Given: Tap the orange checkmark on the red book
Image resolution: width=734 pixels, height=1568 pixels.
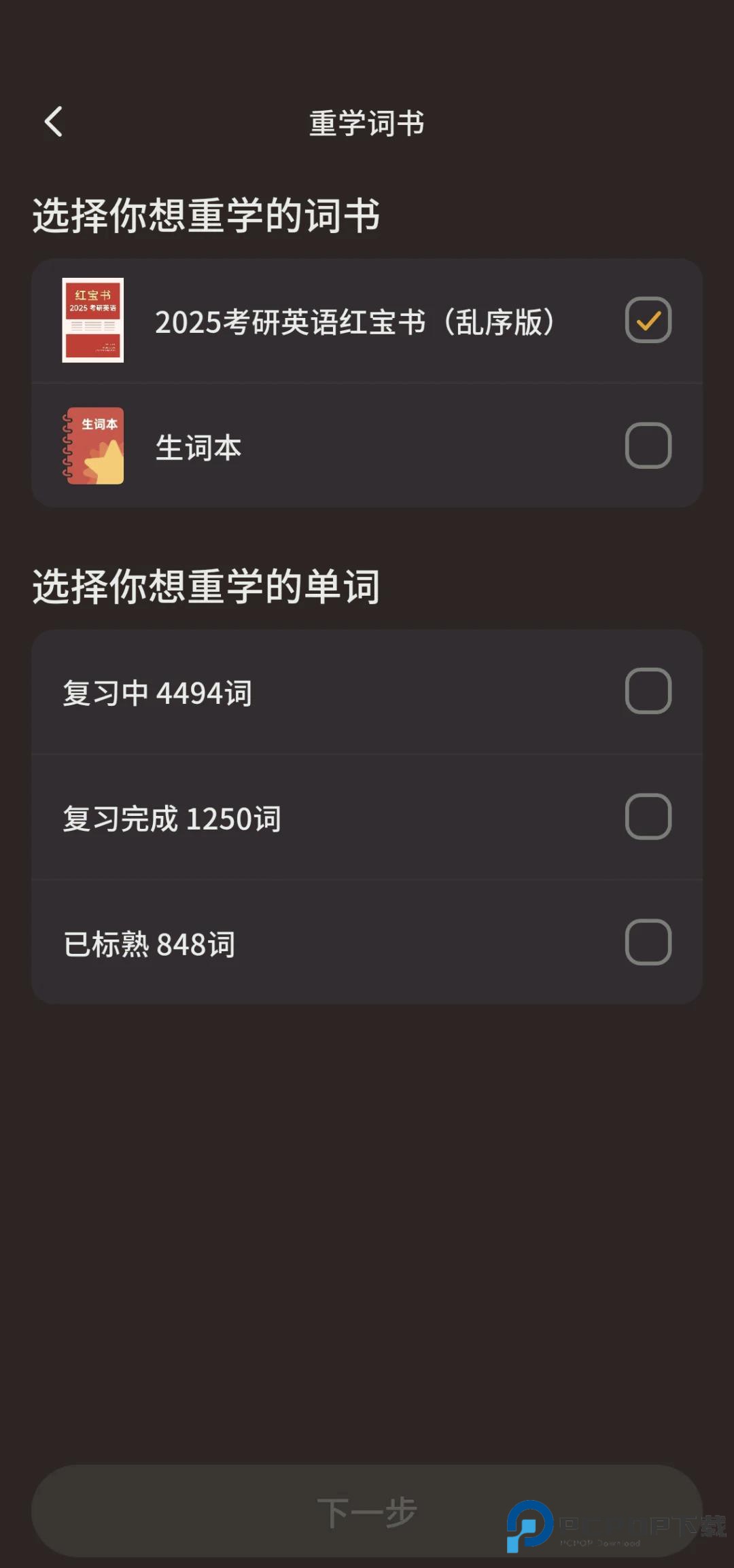Looking at the screenshot, I should click(x=648, y=321).
